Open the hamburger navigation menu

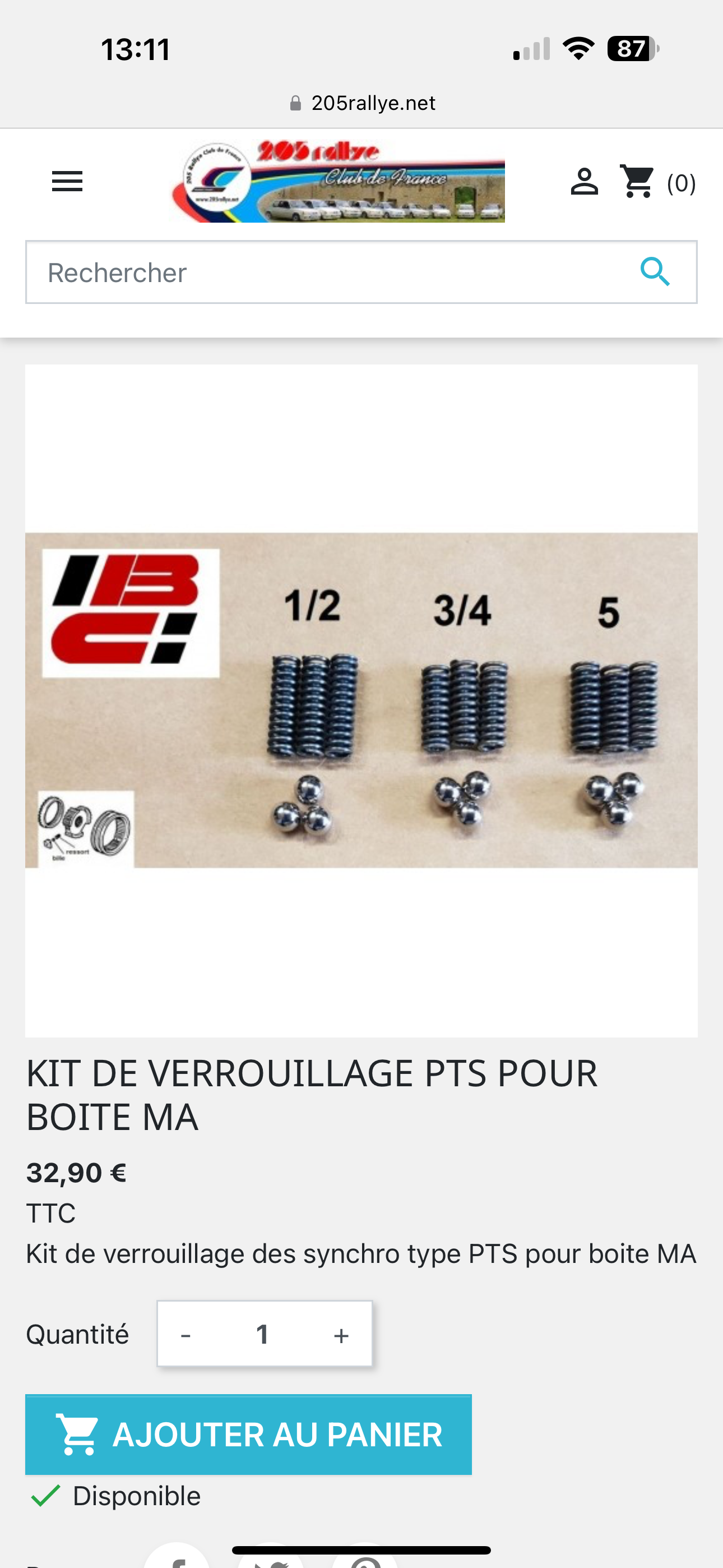pos(67,181)
